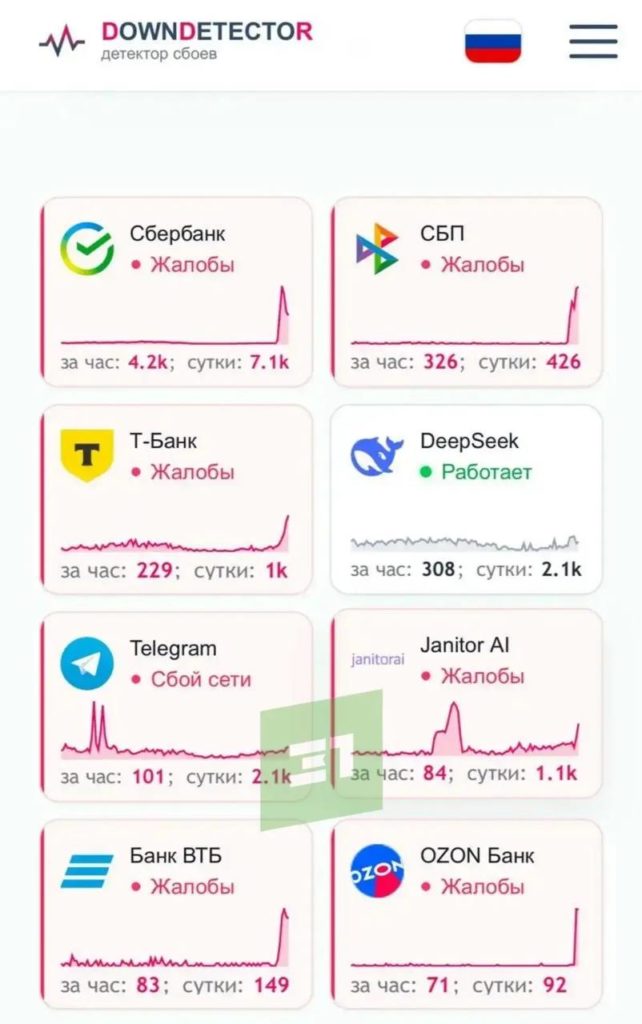Go to Downdetector home via logo
This screenshot has height=1024, width=642.
176,41
